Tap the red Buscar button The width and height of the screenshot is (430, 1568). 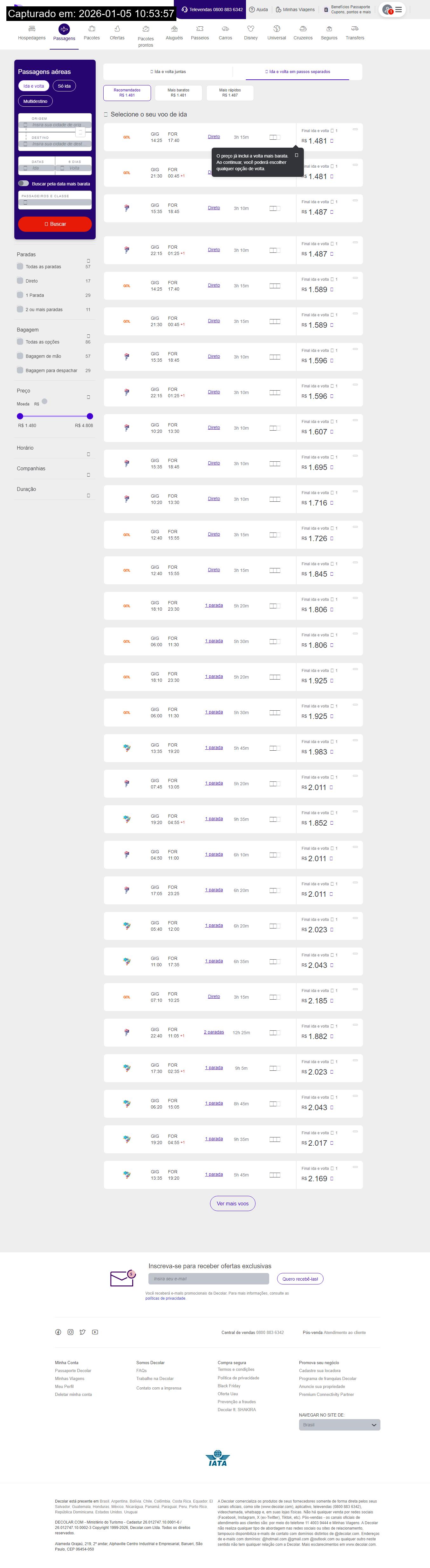pos(55,224)
